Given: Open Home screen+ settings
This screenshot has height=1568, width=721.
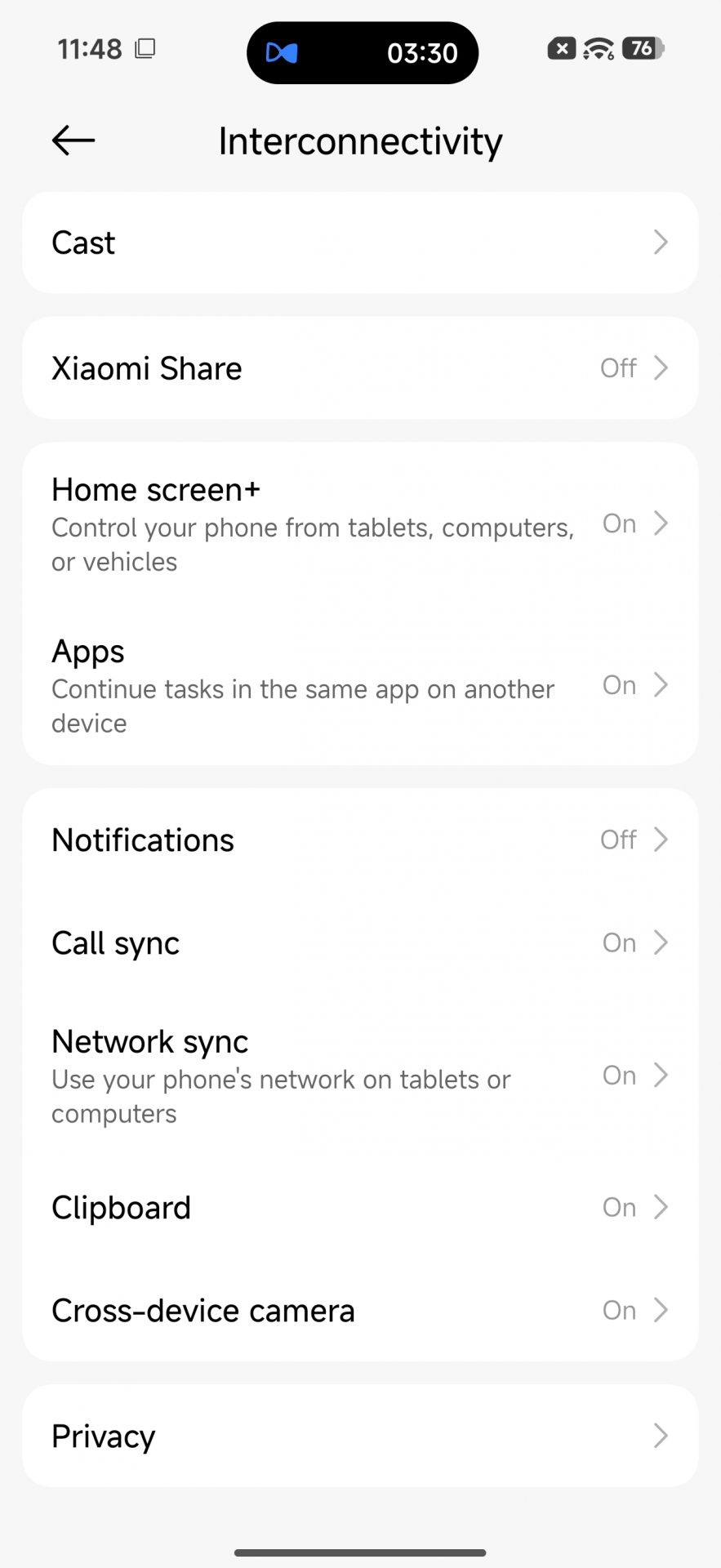Looking at the screenshot, I should (x=359, y=523).
